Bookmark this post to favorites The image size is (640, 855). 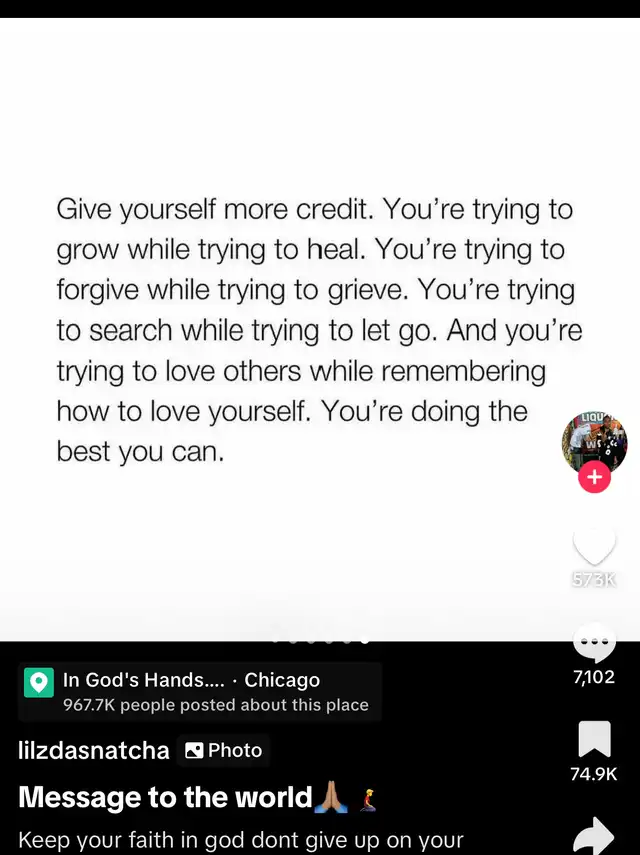coord(594,739)
